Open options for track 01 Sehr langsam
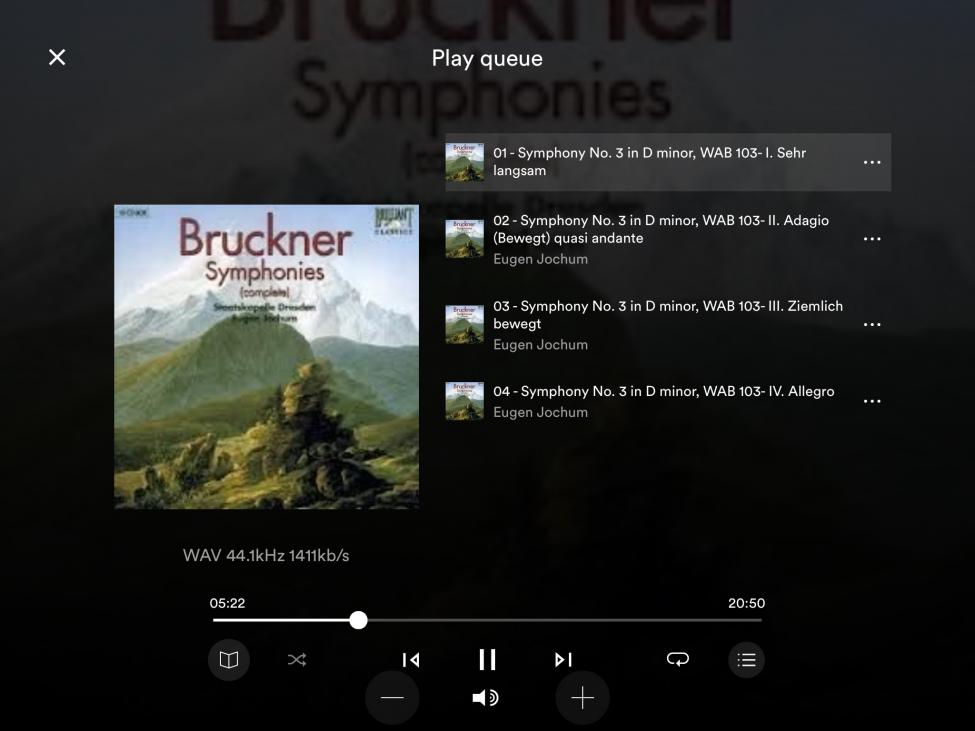This screenshot has width=975, height=731. 872,163
